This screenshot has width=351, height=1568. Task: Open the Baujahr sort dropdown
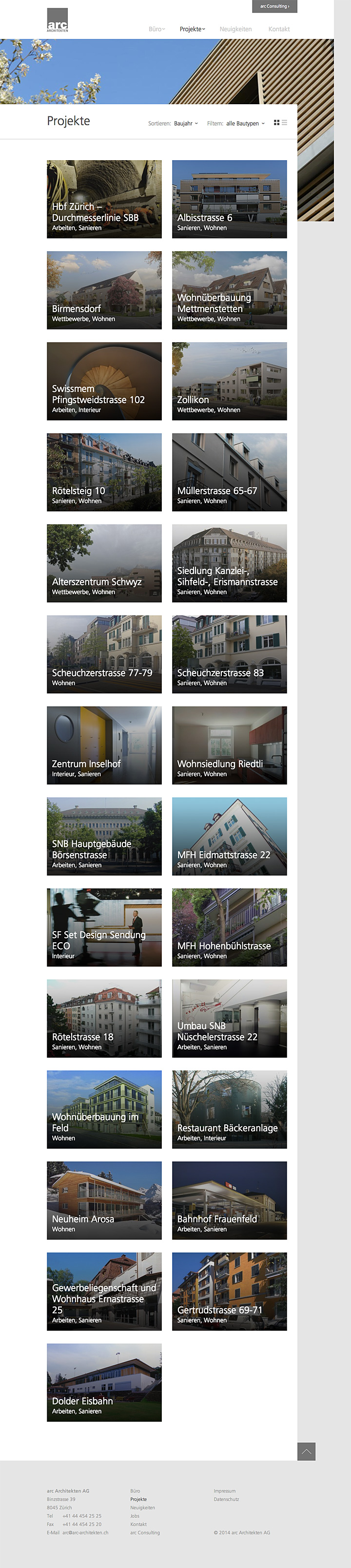coord(185,124)
